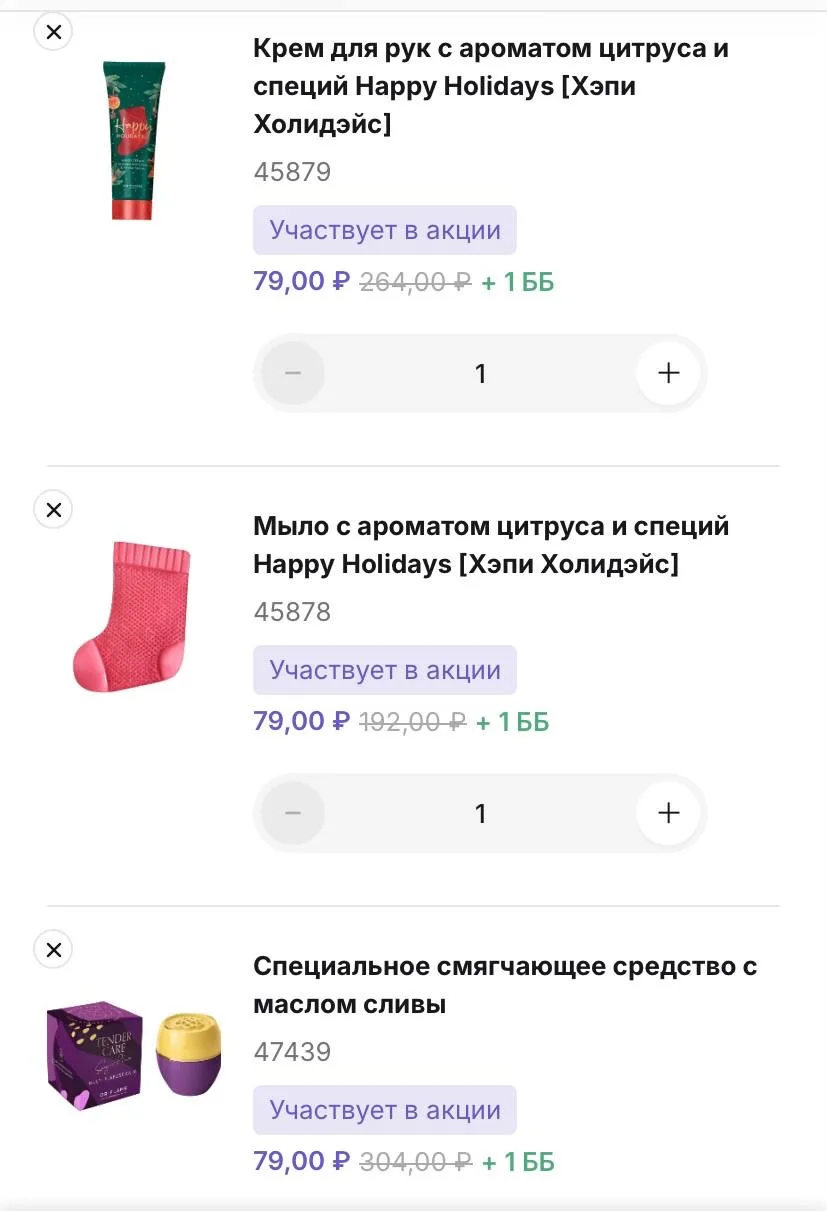Remove the Happy Holidays hand cream from cart
Viewport: 827px width, 1211px height.
pyautogui.click(x=54, y=32)
